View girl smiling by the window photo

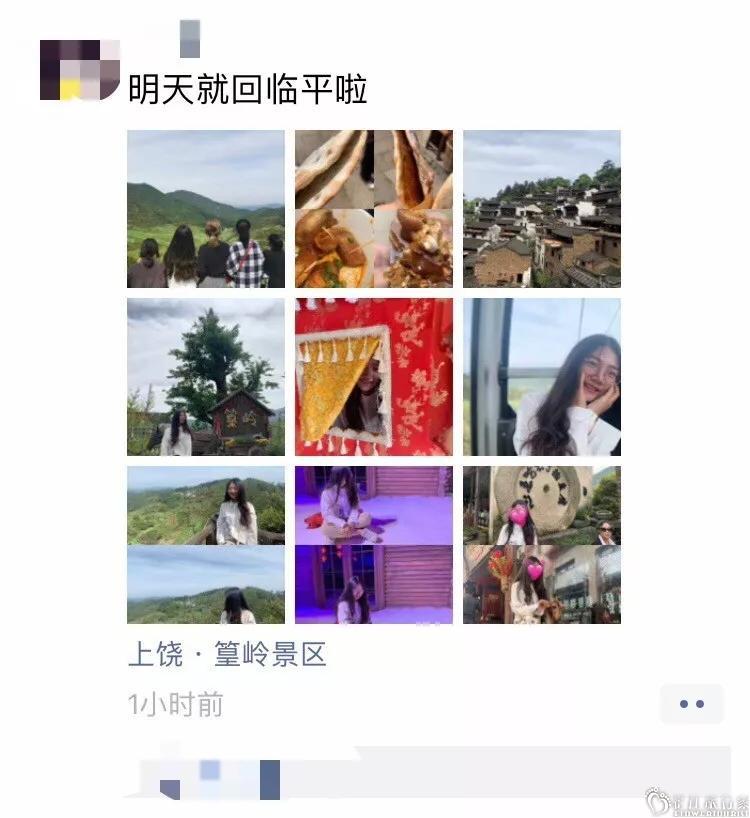[x=542, y=377]
